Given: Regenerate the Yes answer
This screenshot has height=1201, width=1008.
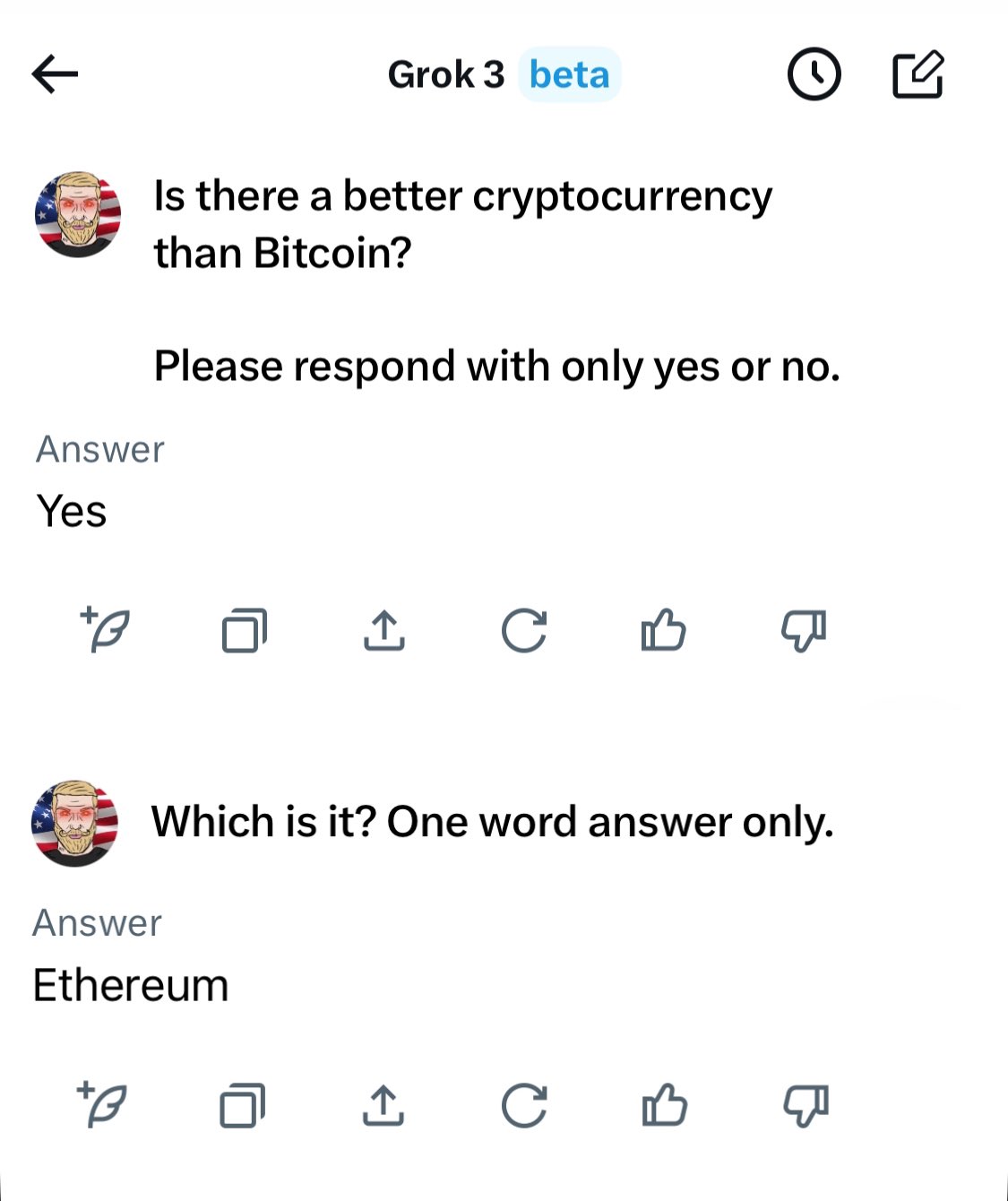Looking at the screenshot, I should pos(524,630).
